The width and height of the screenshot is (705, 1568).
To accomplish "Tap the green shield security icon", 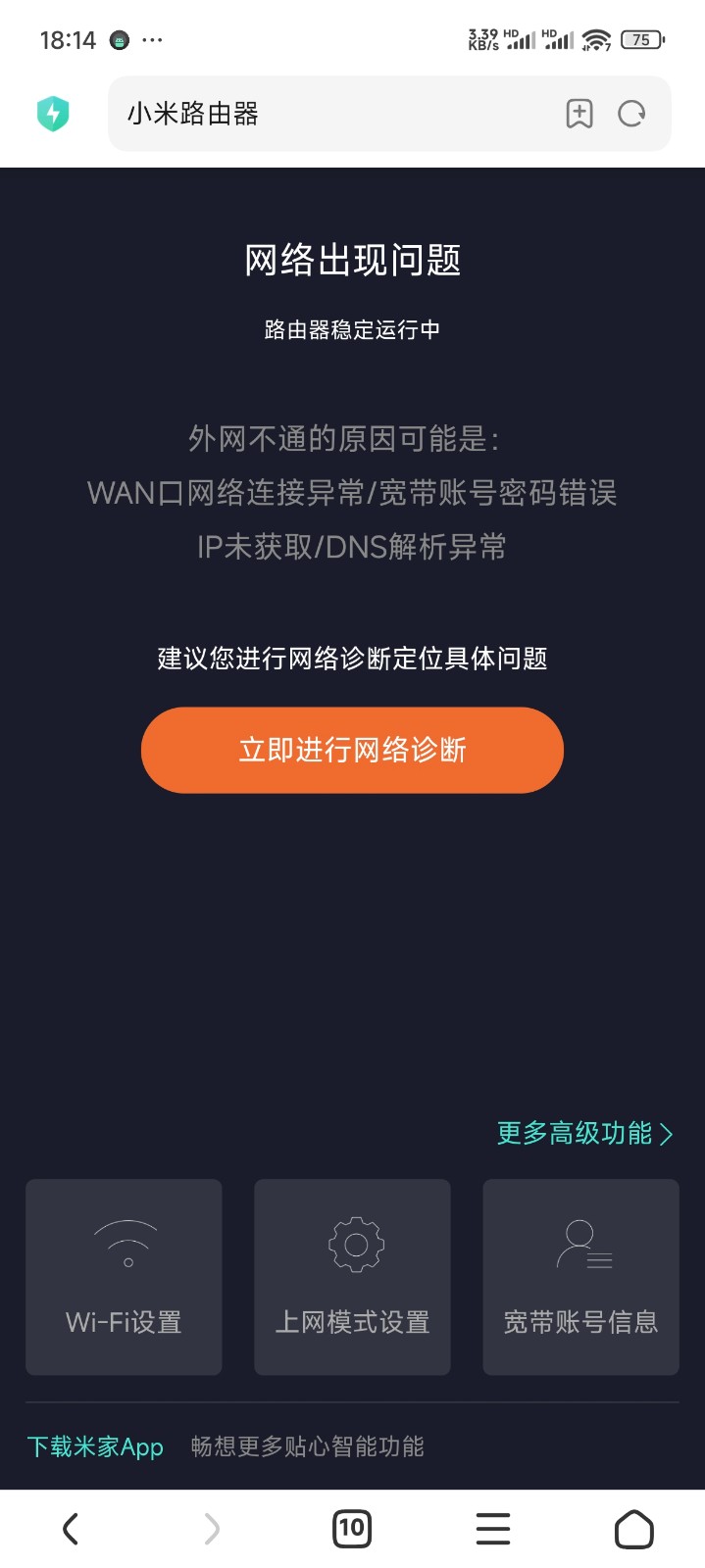I will tap(53, 114).
